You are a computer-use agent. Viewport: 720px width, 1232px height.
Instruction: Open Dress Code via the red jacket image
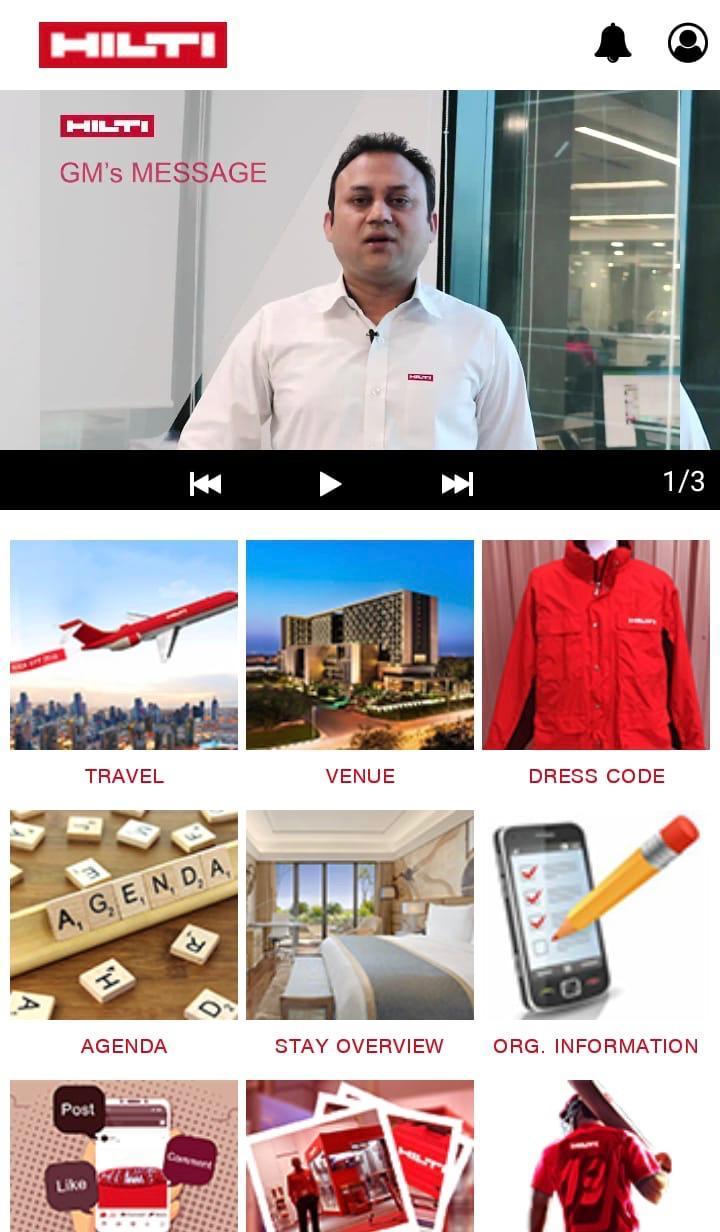pos(596,645)
